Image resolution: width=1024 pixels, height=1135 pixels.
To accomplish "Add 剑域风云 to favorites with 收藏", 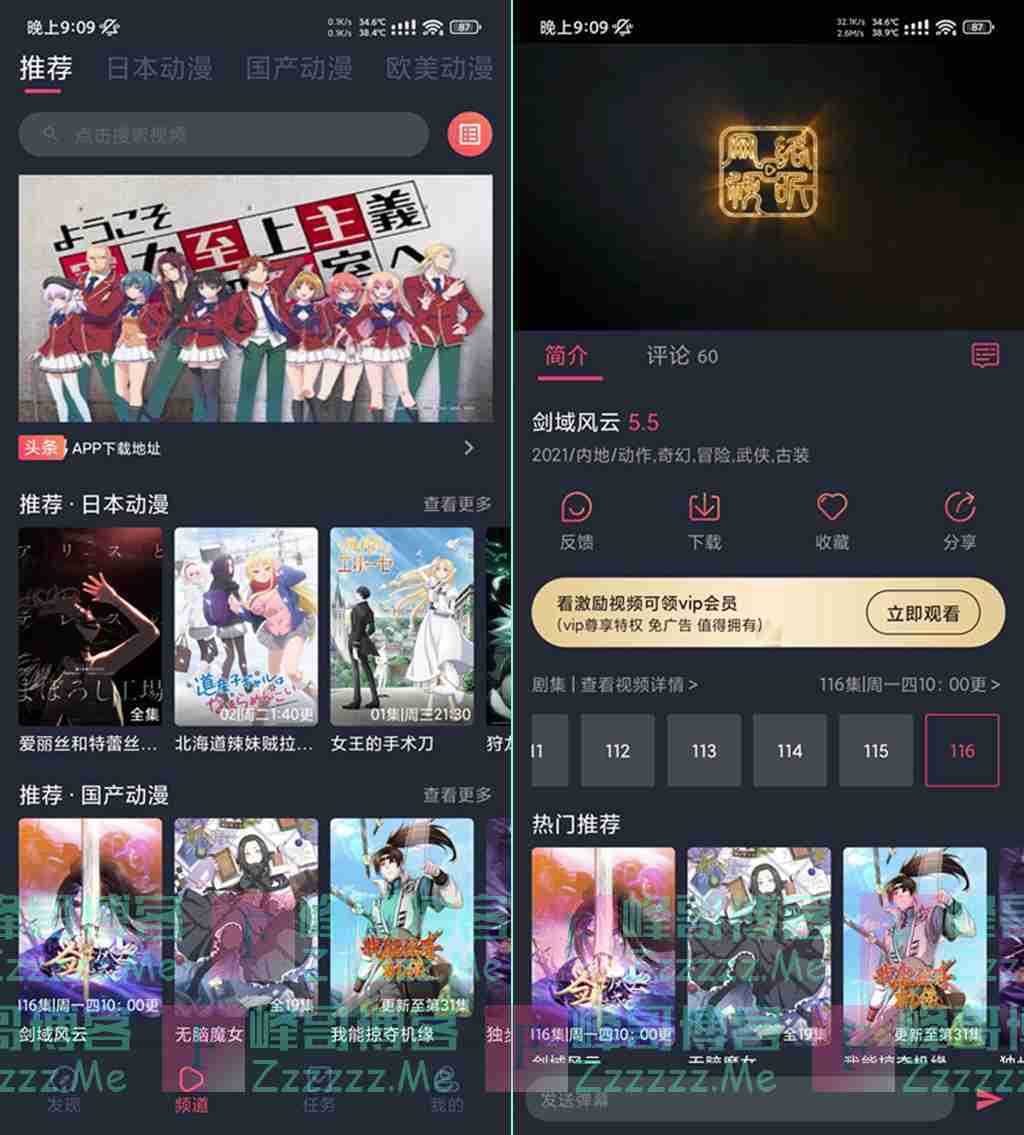I will pyautogui.click(x=832, y=520).
